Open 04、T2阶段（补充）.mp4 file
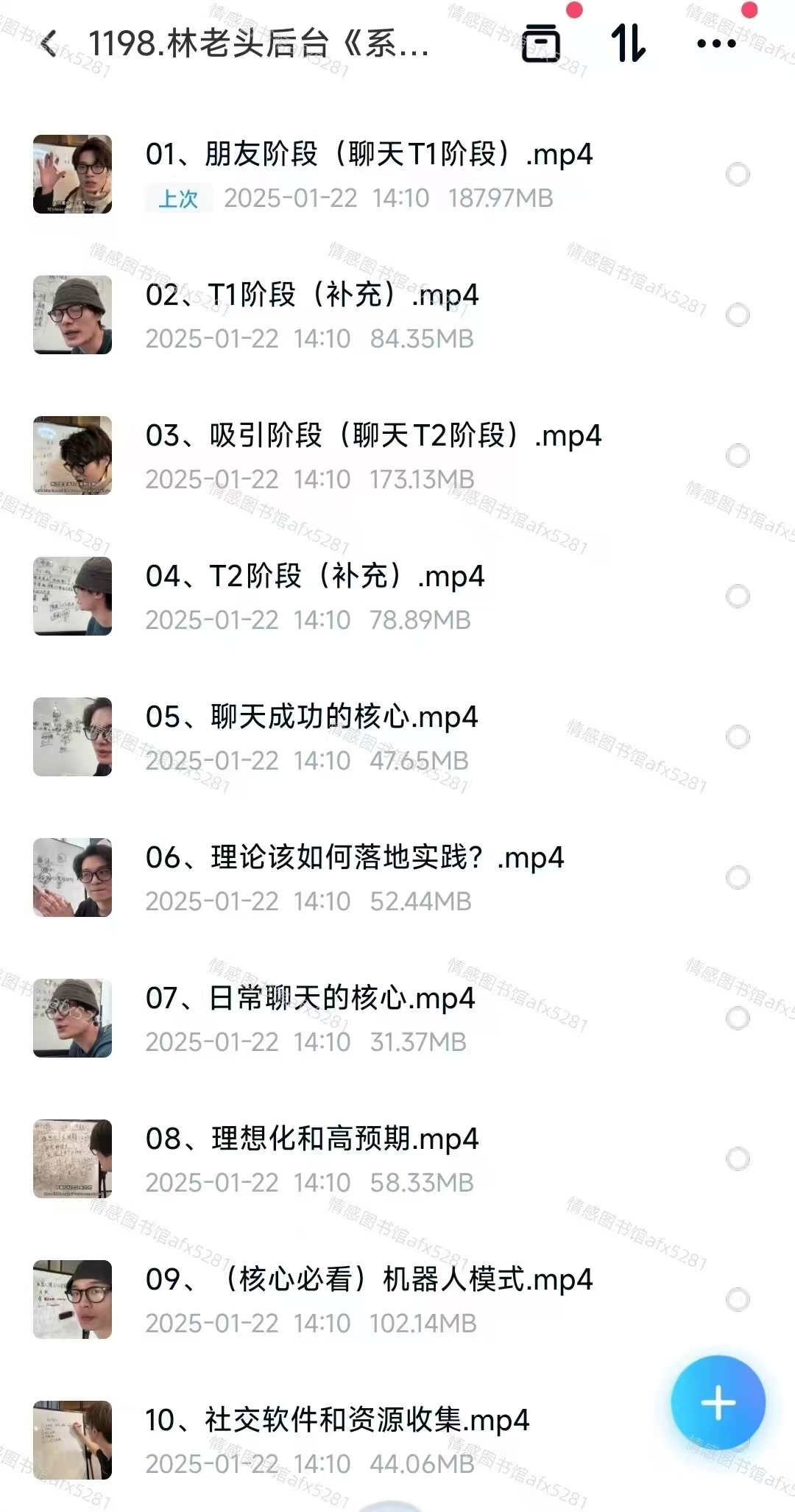795x1512 pixels. [315, 577]
